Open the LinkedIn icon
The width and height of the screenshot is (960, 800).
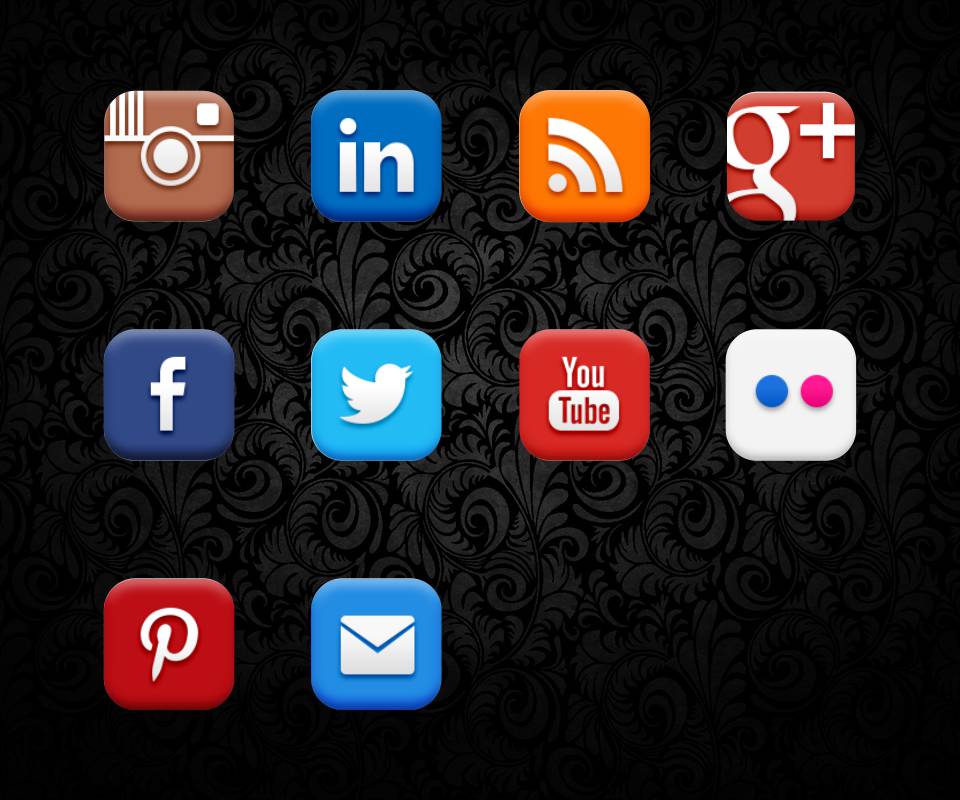click(376, 155)
